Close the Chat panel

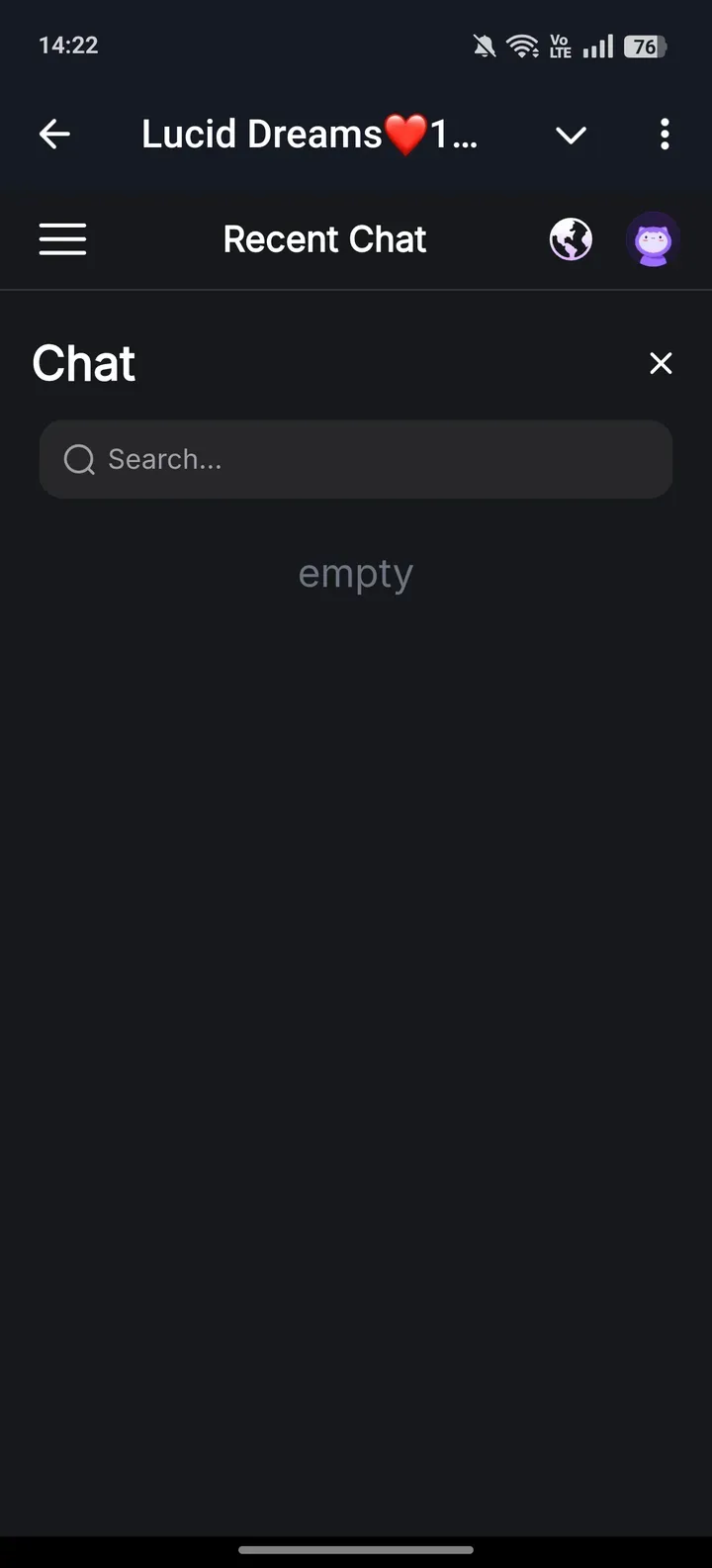pyautogui.click(x=661, y=363)
